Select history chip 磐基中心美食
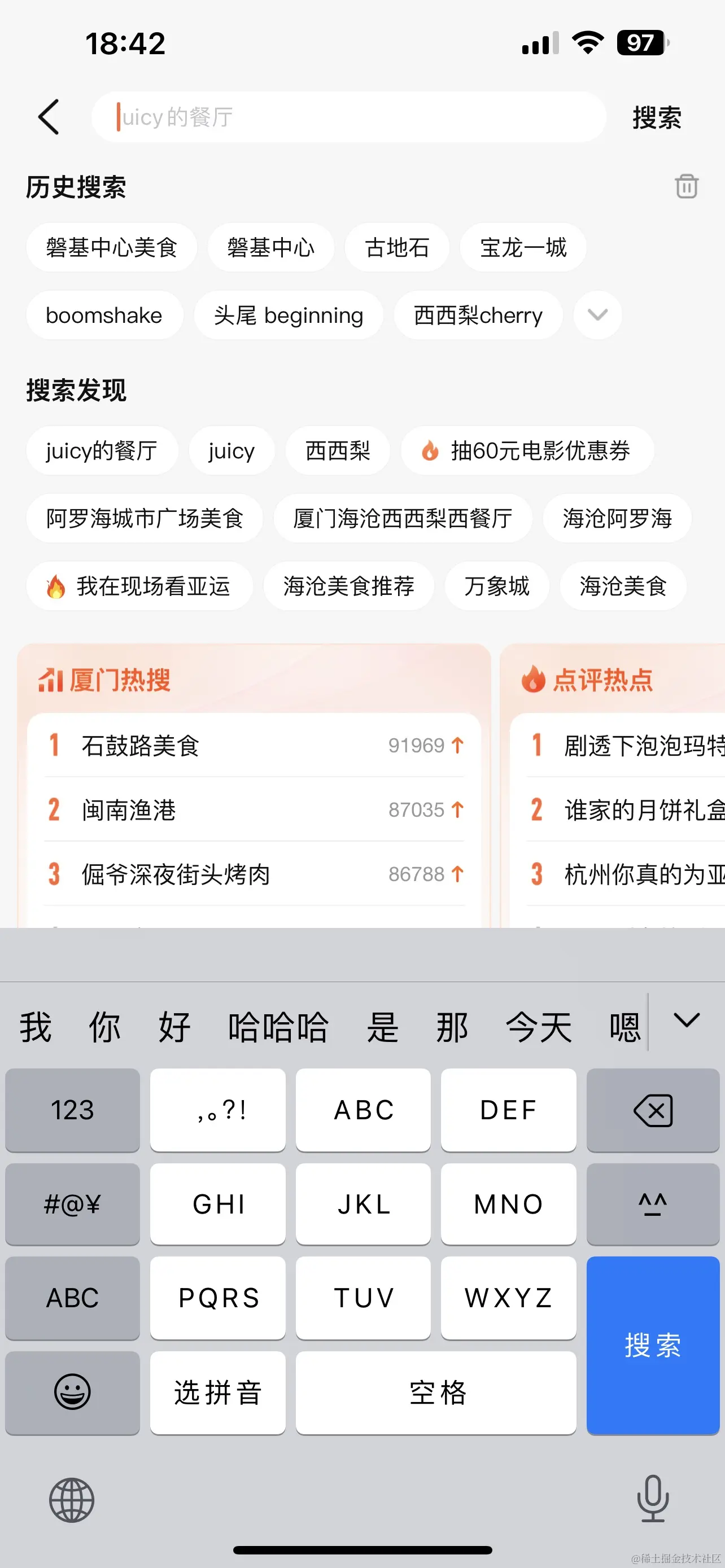This screenshot has height=1568, width=725. [x=111, y=247]
